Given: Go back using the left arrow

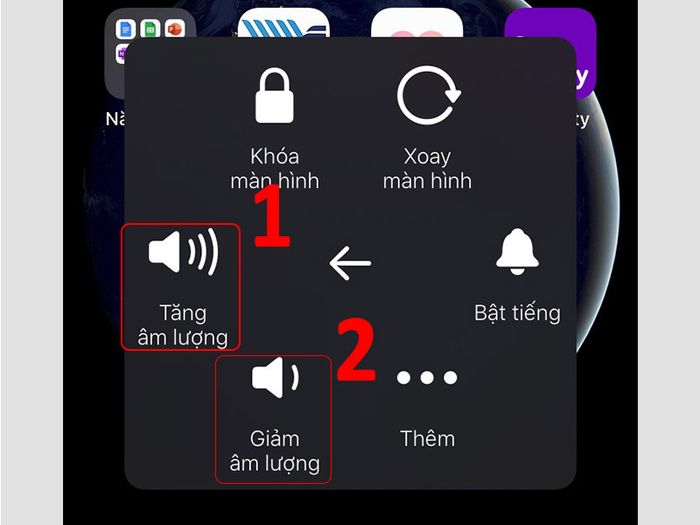Looking at the screenshot, I should point(350,263).
